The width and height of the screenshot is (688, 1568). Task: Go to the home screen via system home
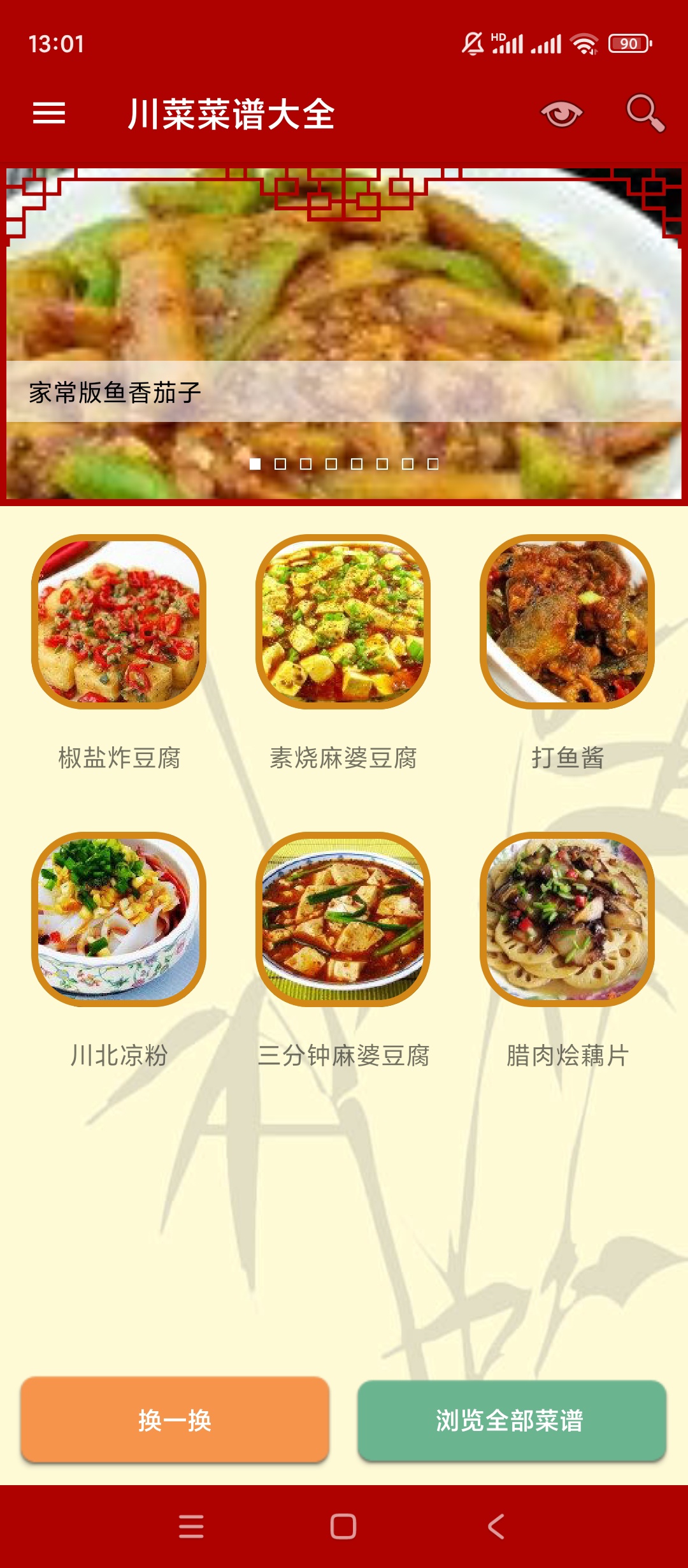coord(343,1527)
